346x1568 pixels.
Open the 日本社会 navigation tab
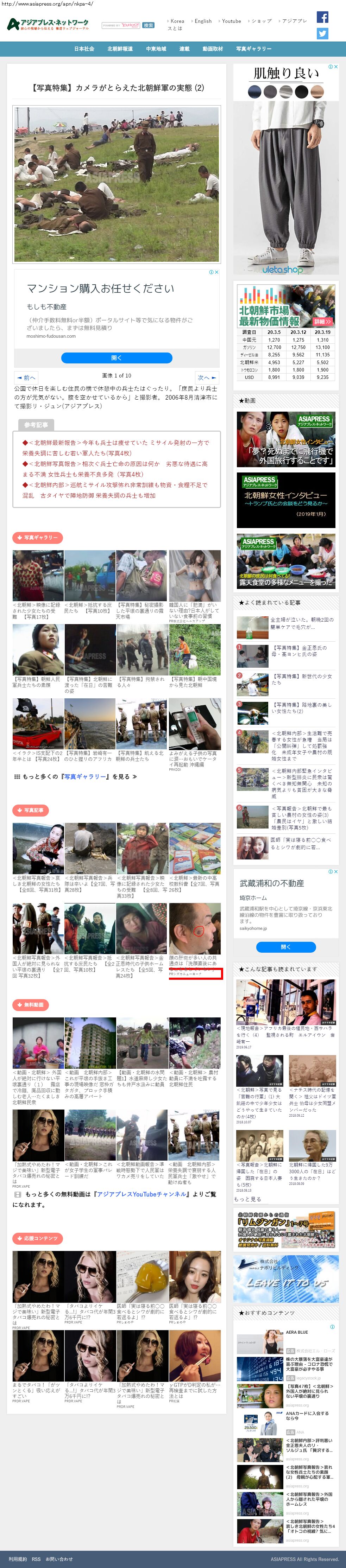(84, 49)
